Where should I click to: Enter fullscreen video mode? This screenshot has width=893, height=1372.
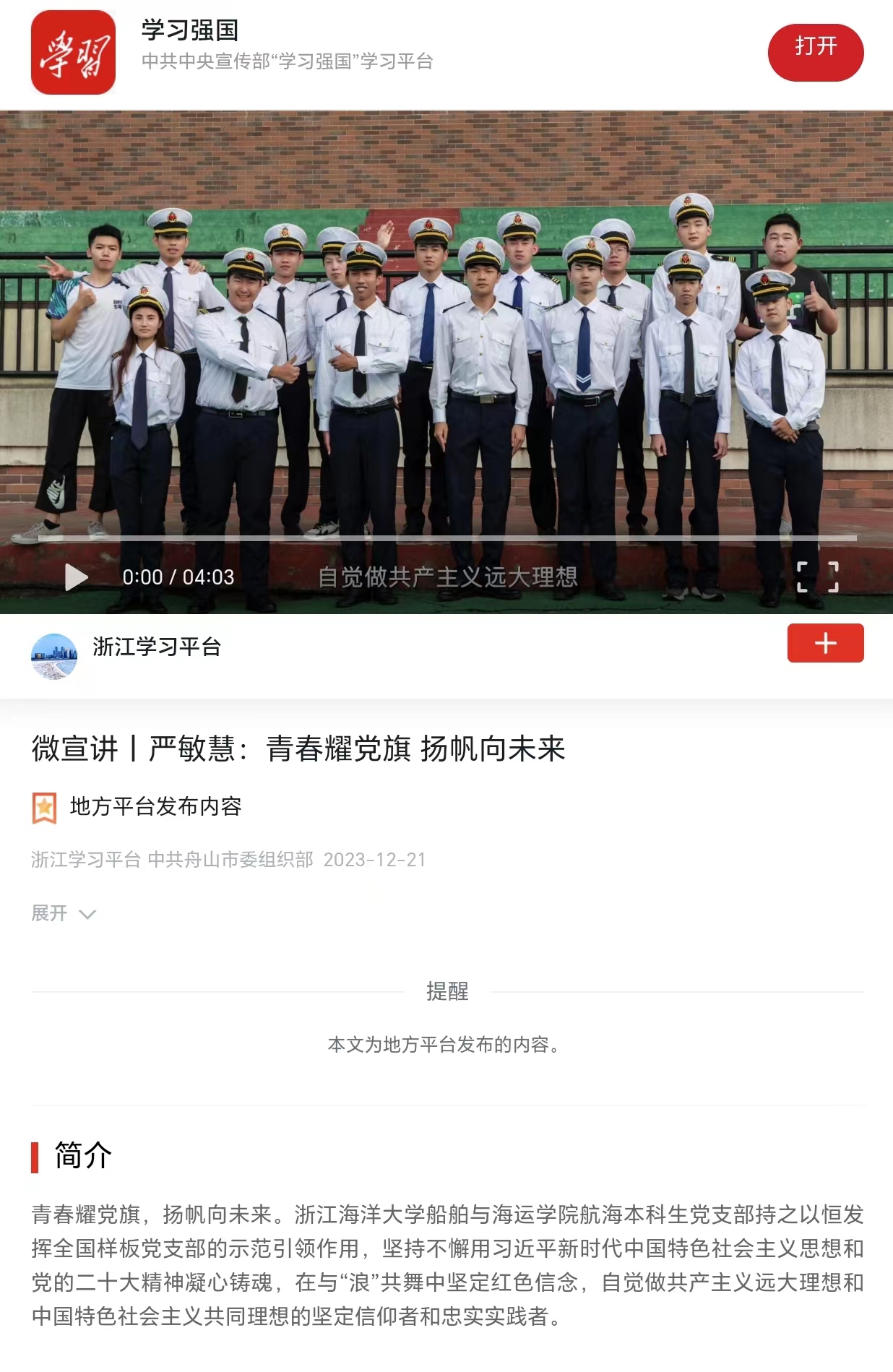(817, 577)
